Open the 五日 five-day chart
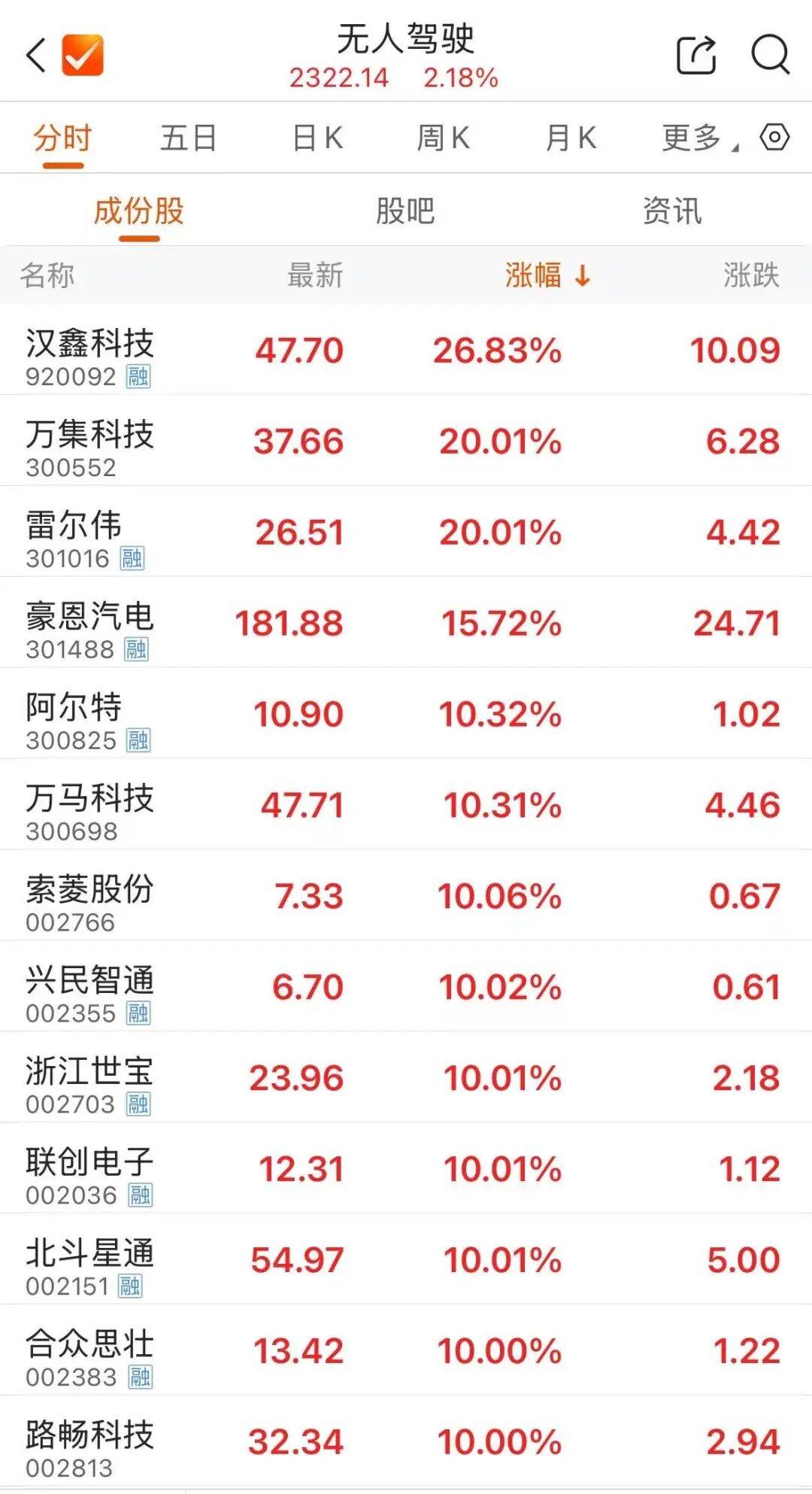 coord(186,138)
